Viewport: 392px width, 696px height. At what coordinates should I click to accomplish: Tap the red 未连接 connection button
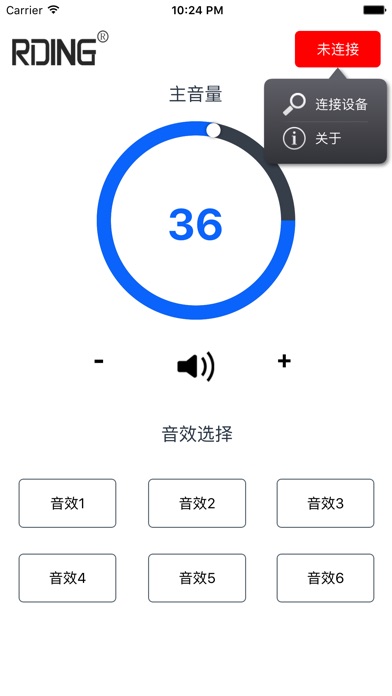click(337, 49)
